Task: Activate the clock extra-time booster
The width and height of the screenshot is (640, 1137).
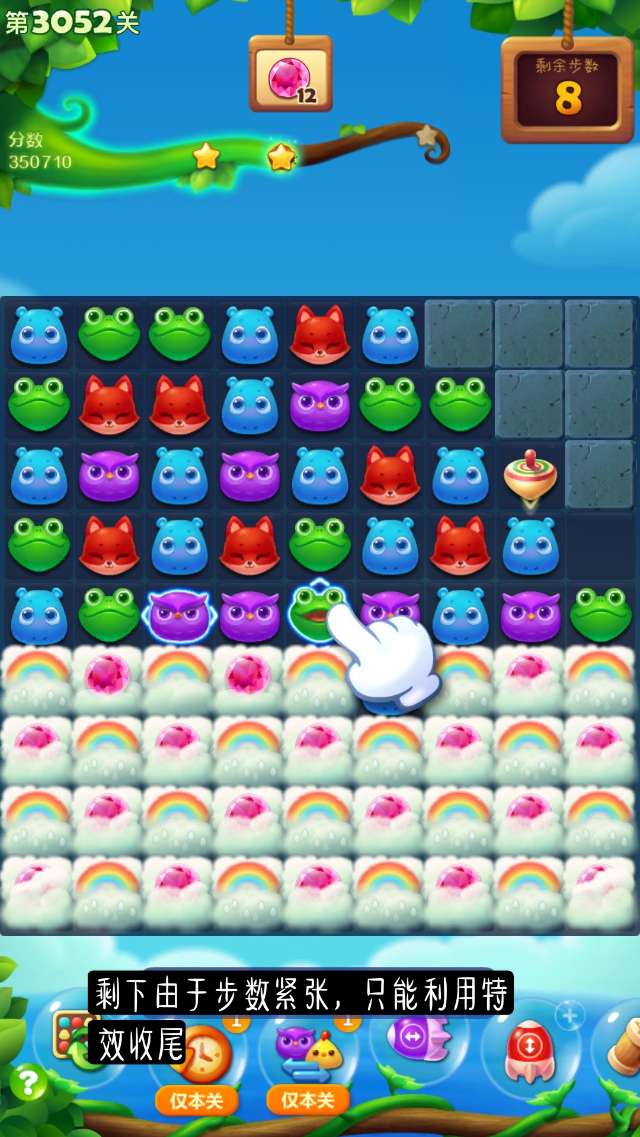Action: pyautogui.click(x=203, y=1056)
